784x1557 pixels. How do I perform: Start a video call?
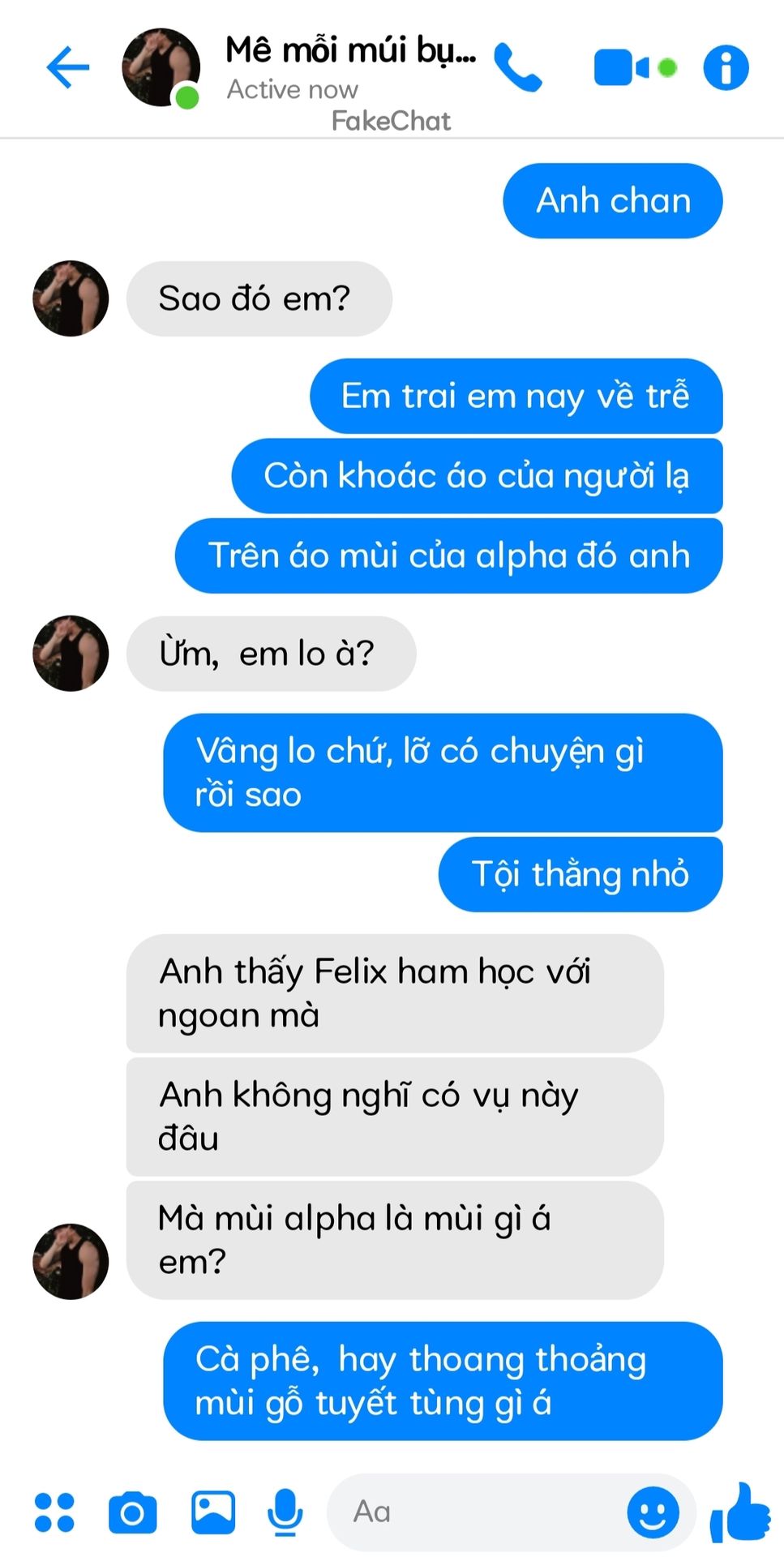click(x=622, y=67)
